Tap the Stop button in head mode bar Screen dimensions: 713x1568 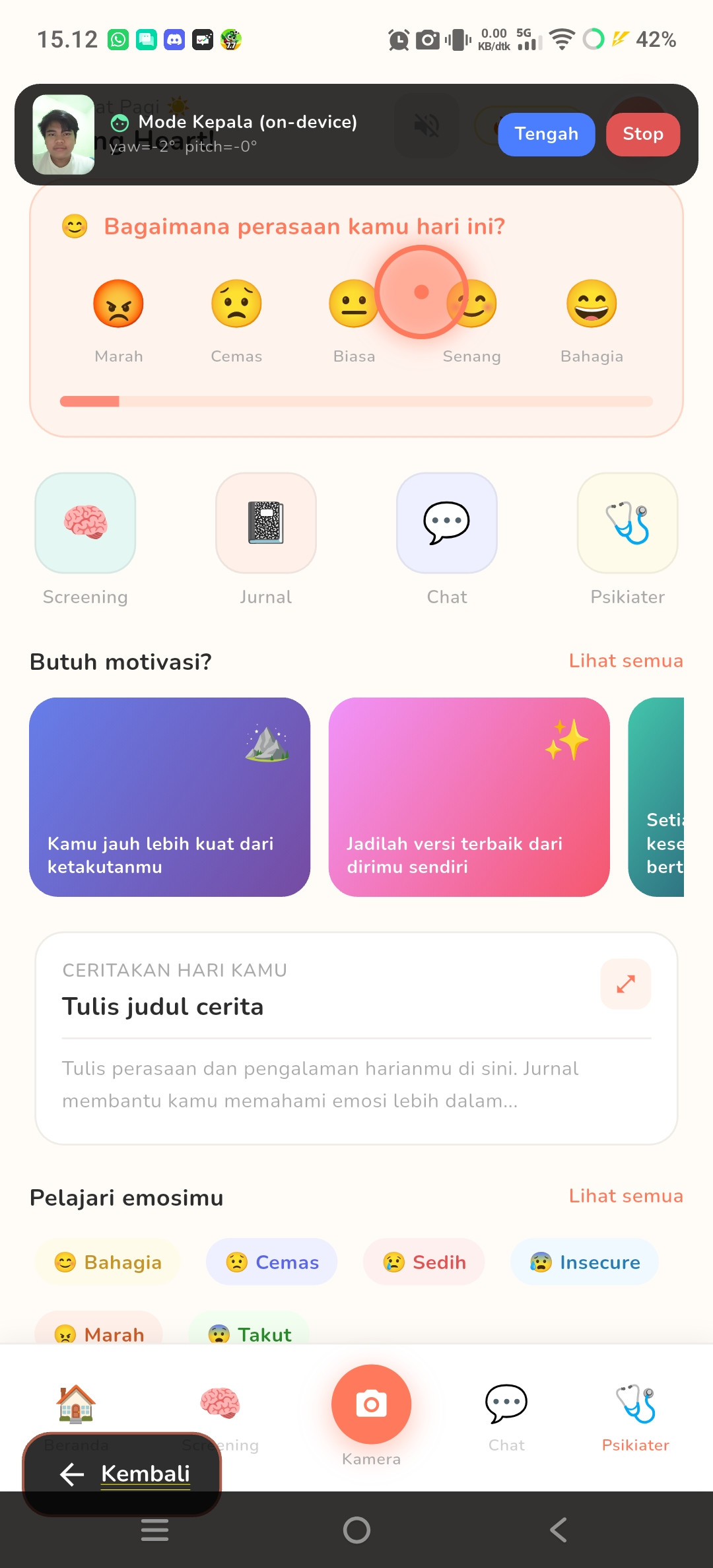(642, 134)
